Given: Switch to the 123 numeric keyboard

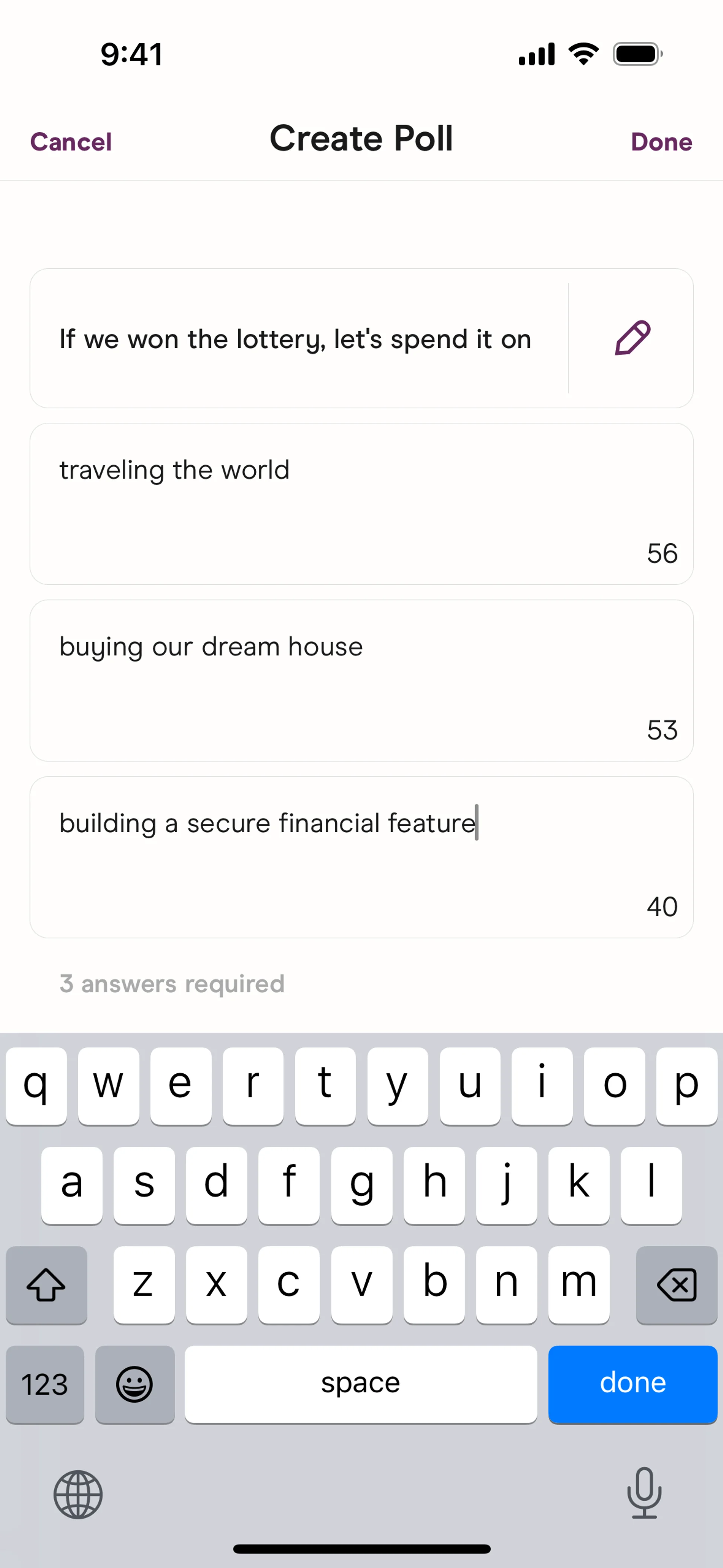Looking at the screenshot, I should (45, 1383).
